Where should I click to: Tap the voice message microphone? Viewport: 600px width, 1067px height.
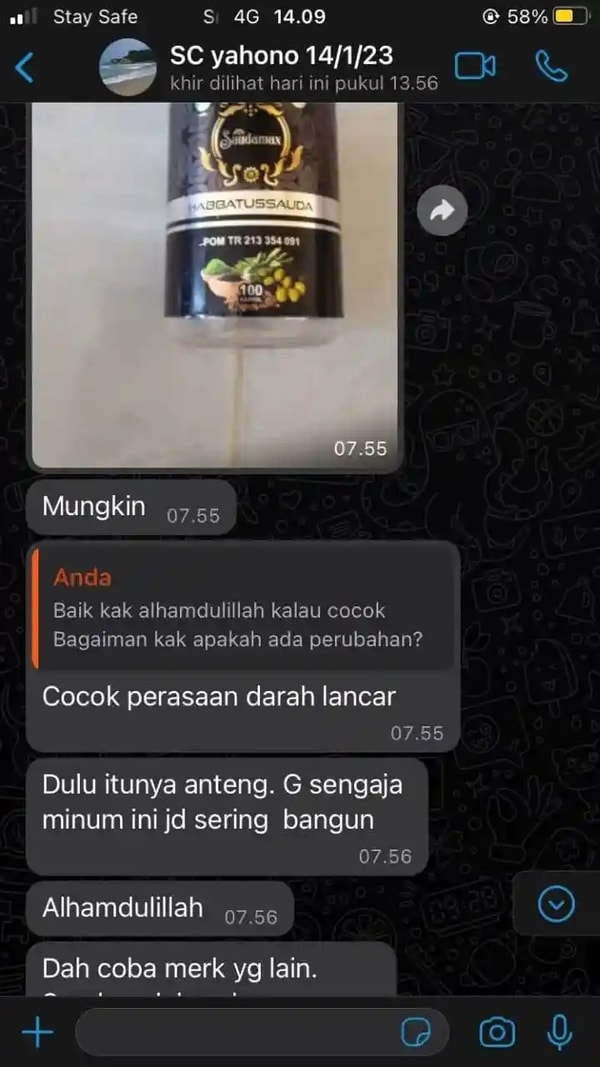point(560,1032)
